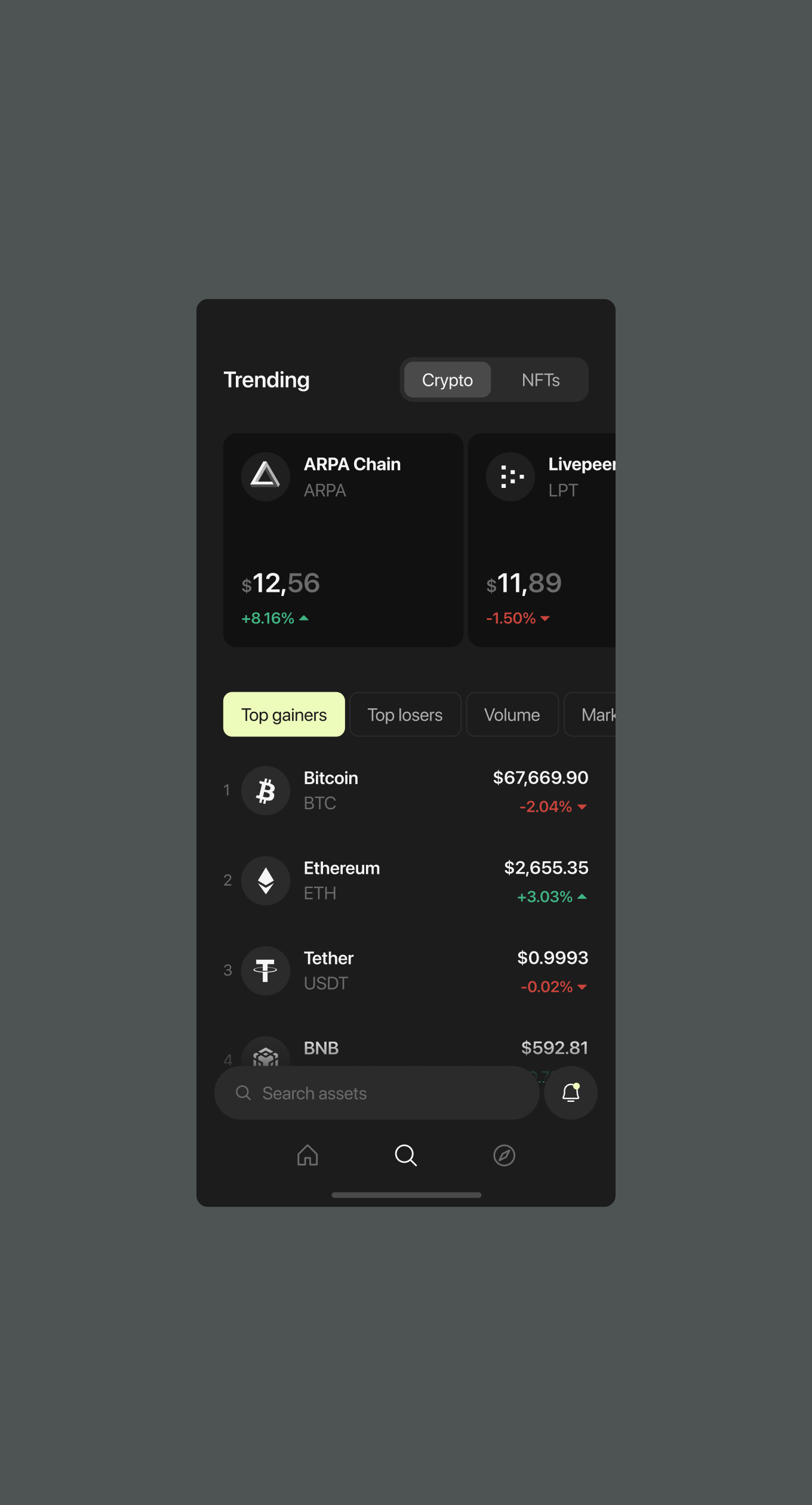The width and height of the screenshot is (812, 1505).
Task: Select the Volume filter chip
Action: point(512,715)
